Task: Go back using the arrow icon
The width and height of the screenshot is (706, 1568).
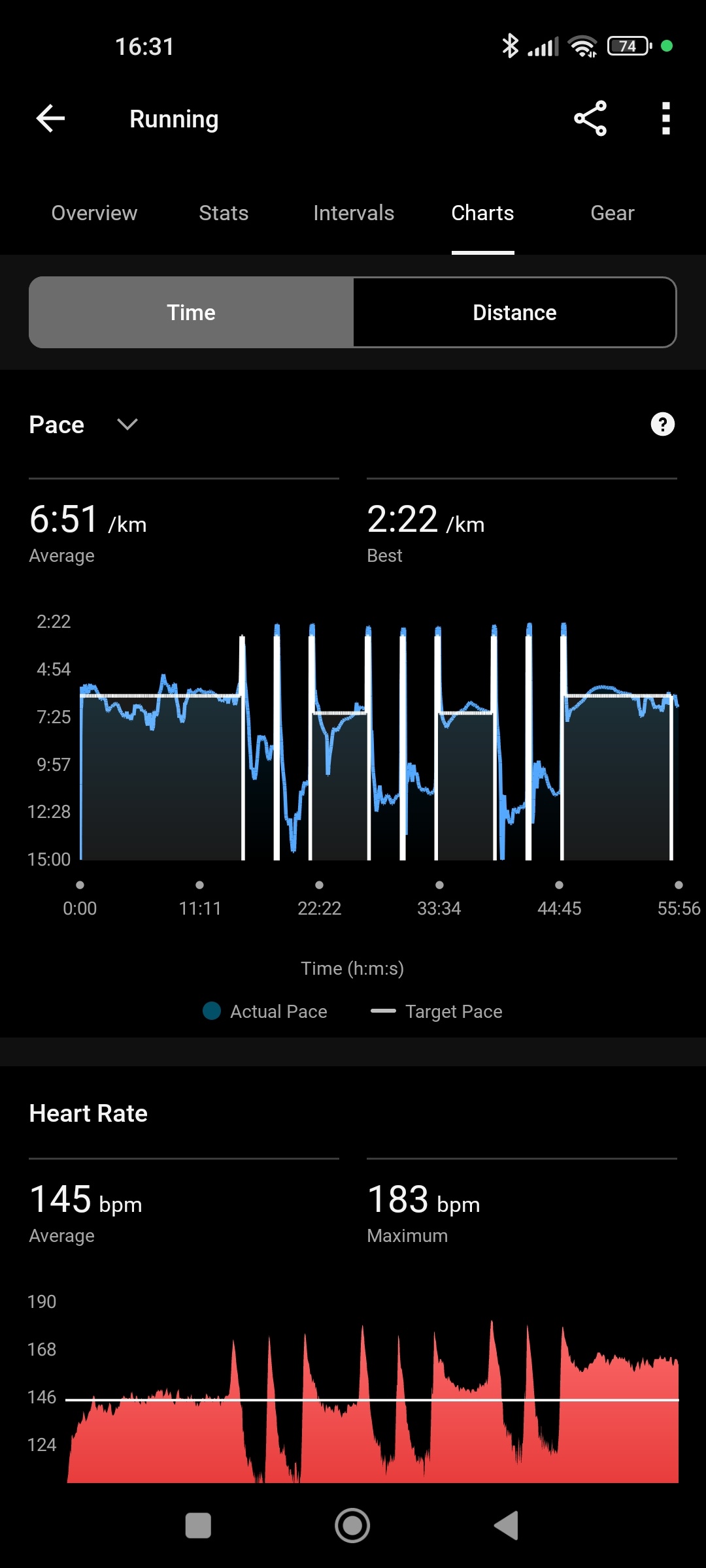Action: [x=50, y=118]
